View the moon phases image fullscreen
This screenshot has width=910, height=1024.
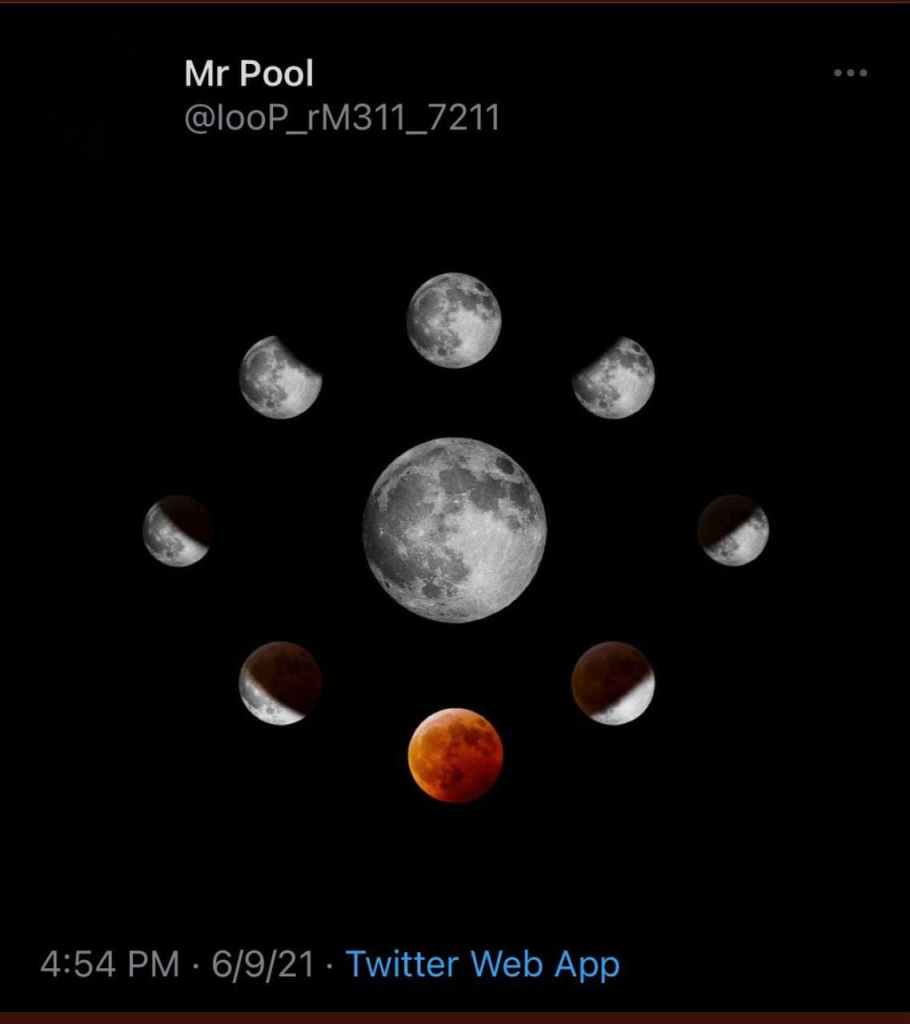point(455,530)
